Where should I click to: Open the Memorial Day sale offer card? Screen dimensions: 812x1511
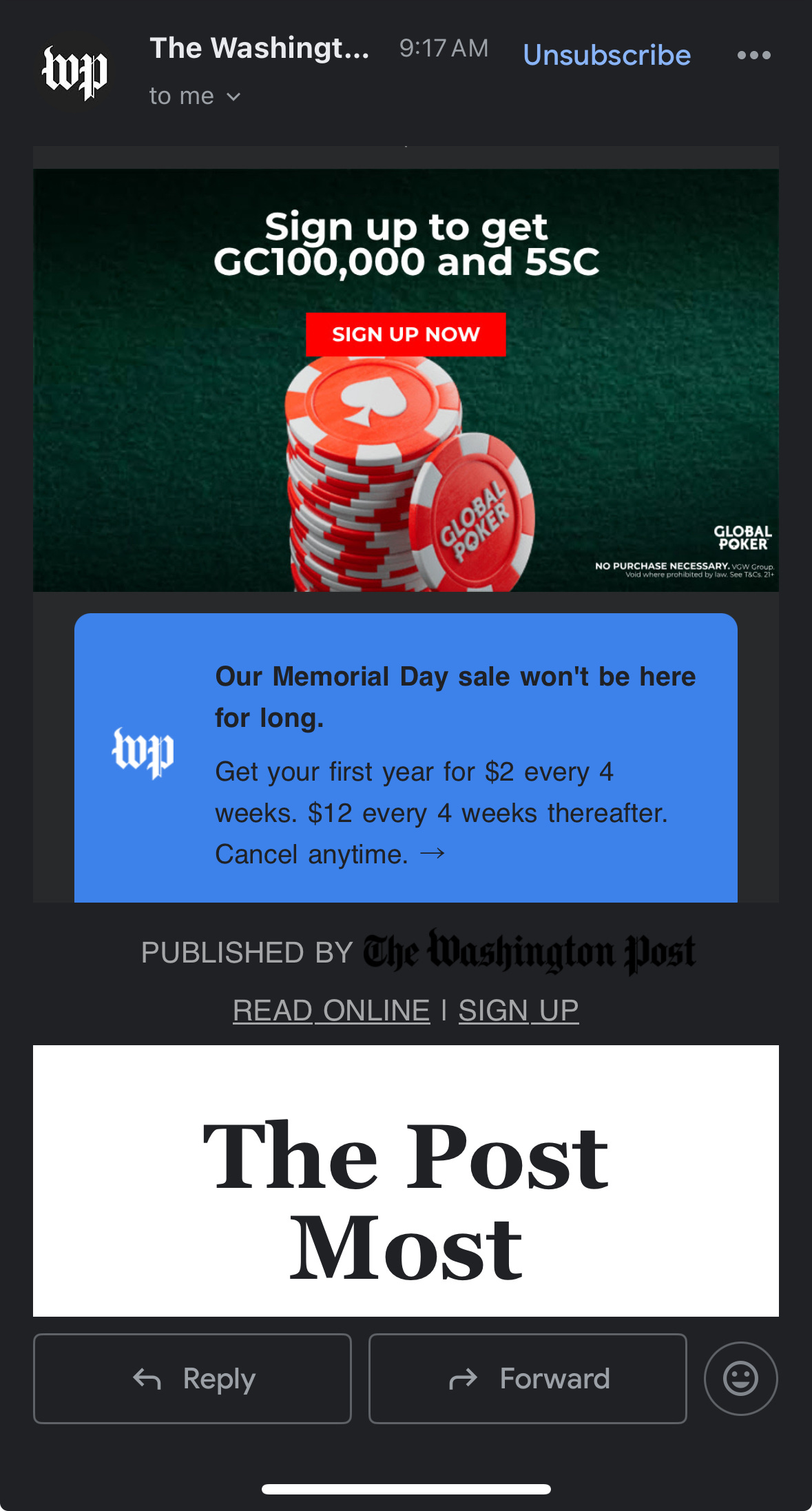[406, 758]
